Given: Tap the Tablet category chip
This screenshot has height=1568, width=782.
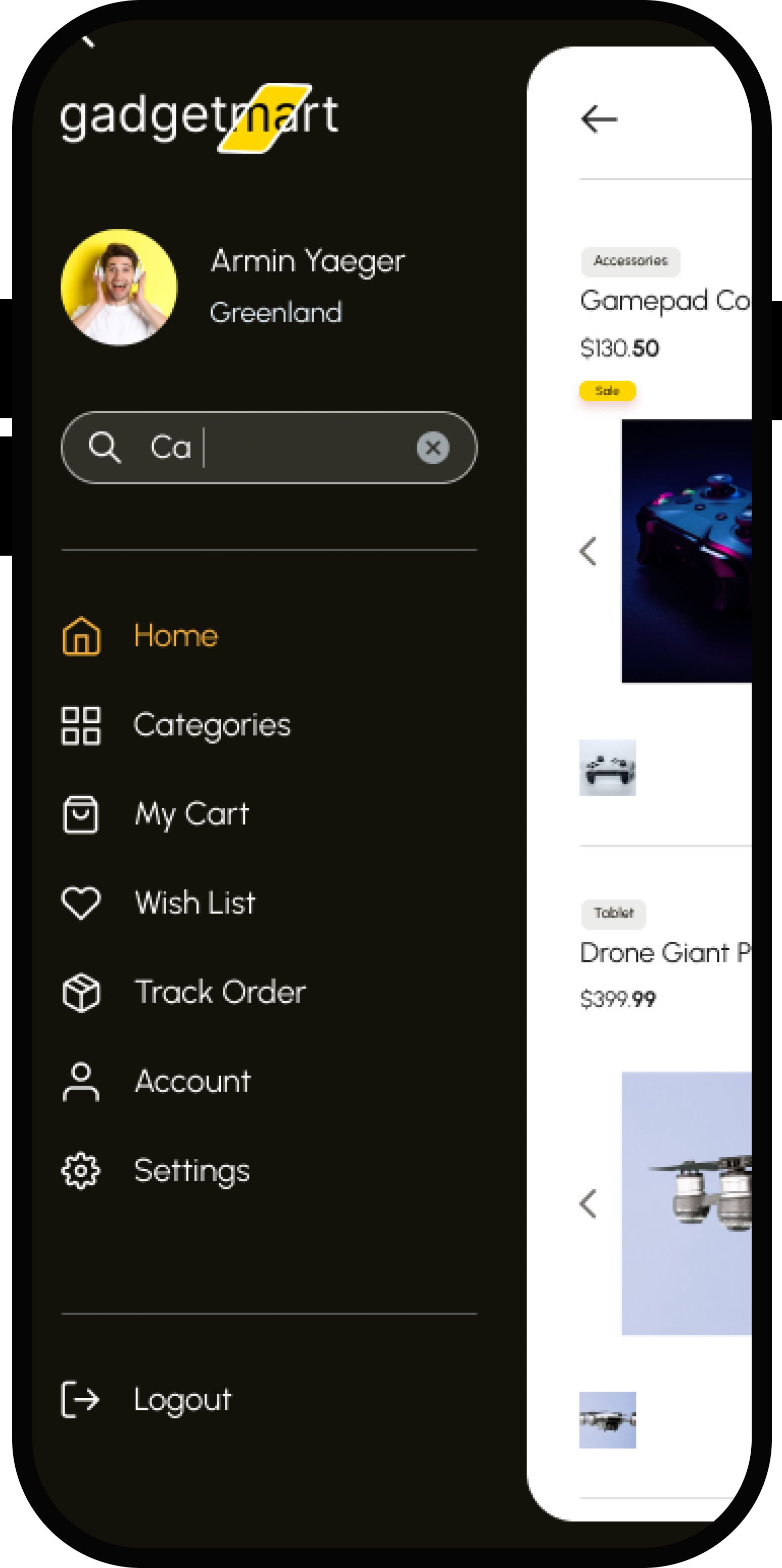Looking at the screenshot, I should pyautogui.click(x=613, y=913).
